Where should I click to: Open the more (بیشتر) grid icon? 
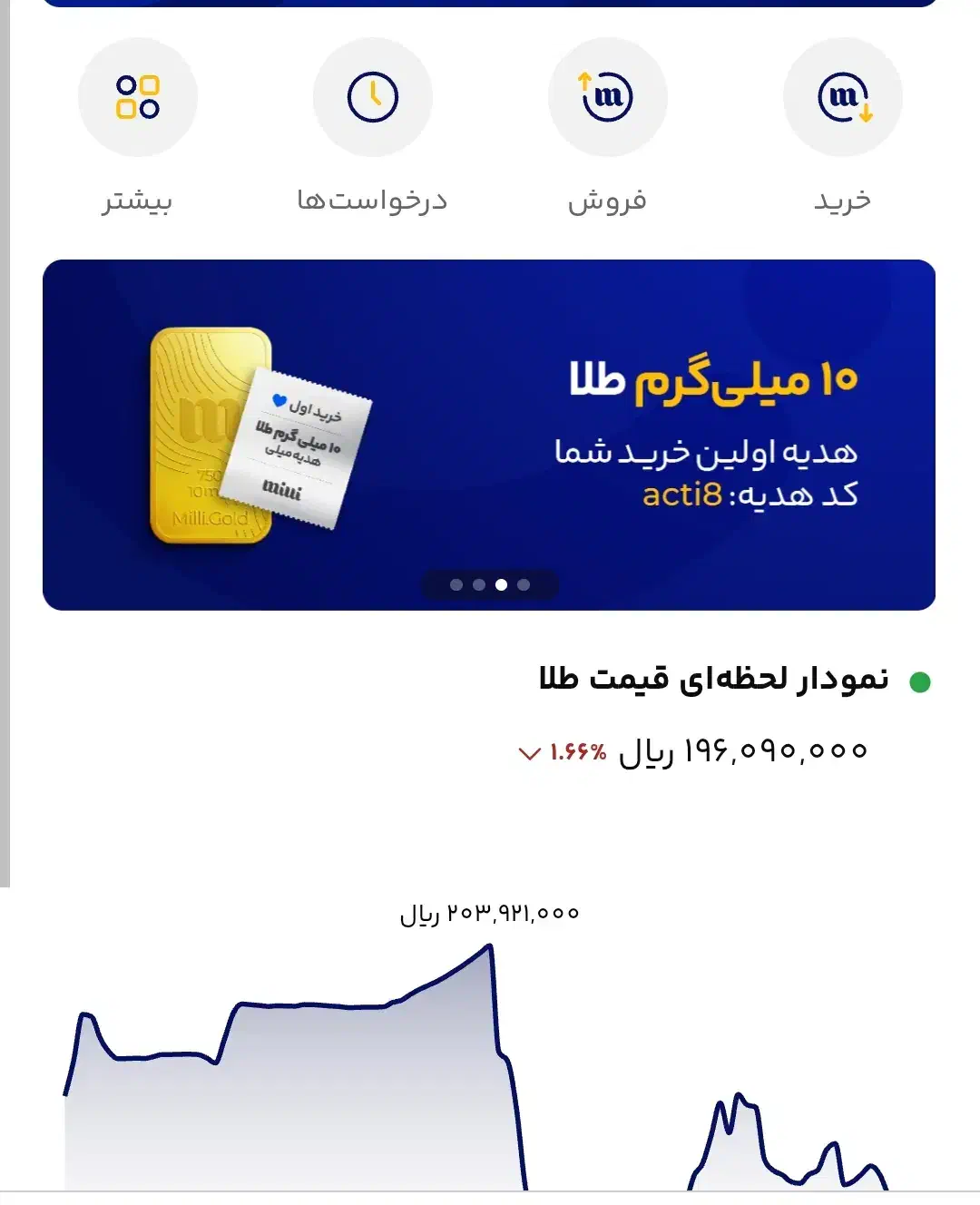coord(138,97)
